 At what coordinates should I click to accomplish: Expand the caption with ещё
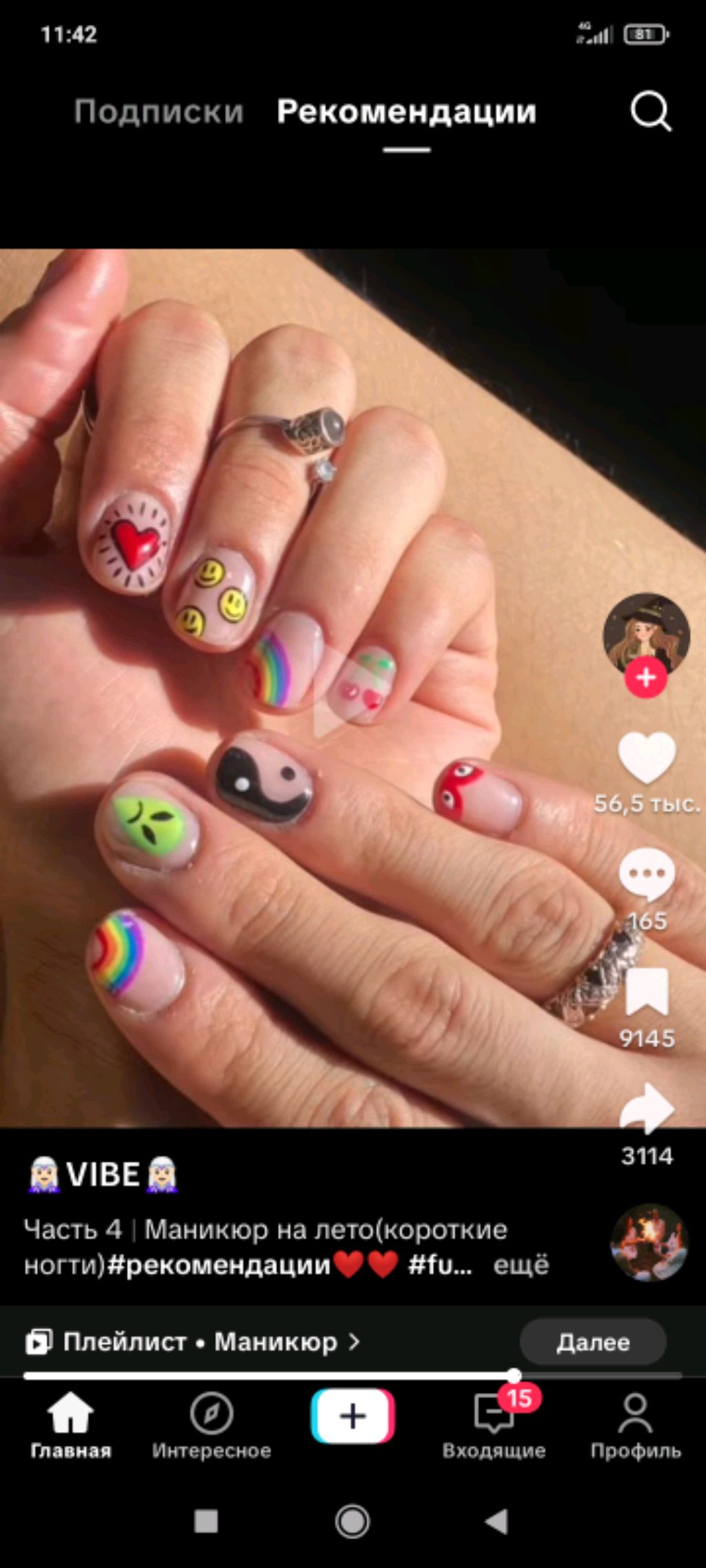pyautogui.click(x=521, y=1265)
